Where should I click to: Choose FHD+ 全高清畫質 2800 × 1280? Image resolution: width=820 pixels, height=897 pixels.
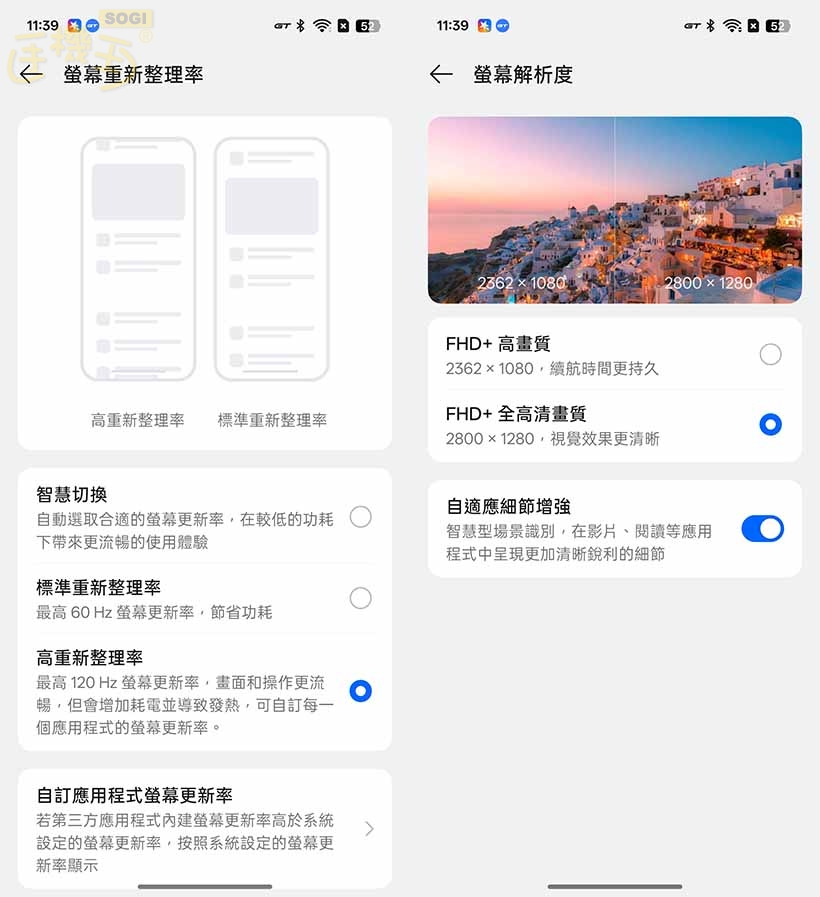click(770, 424)
